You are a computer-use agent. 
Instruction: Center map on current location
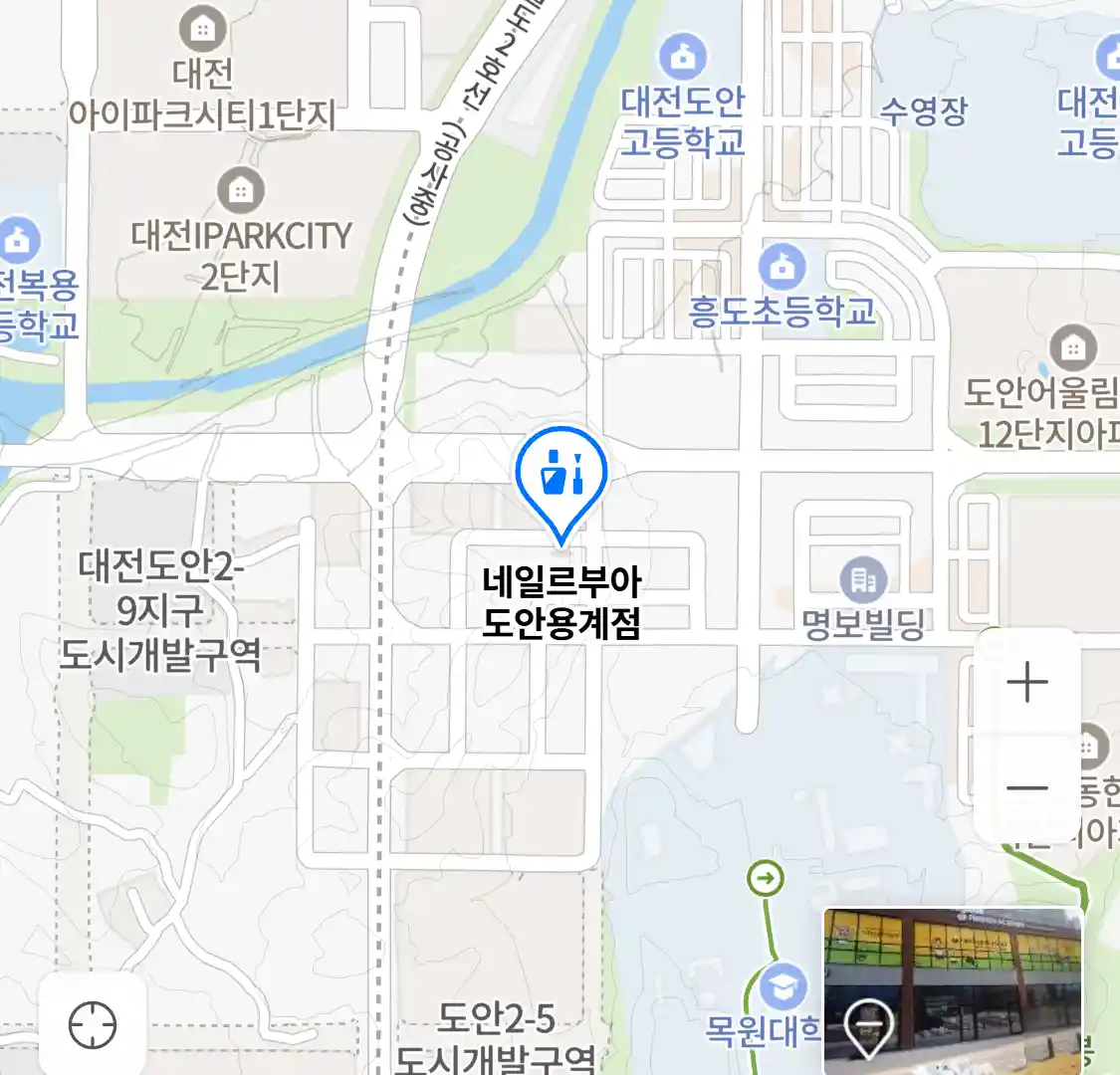pos(93,1024)
